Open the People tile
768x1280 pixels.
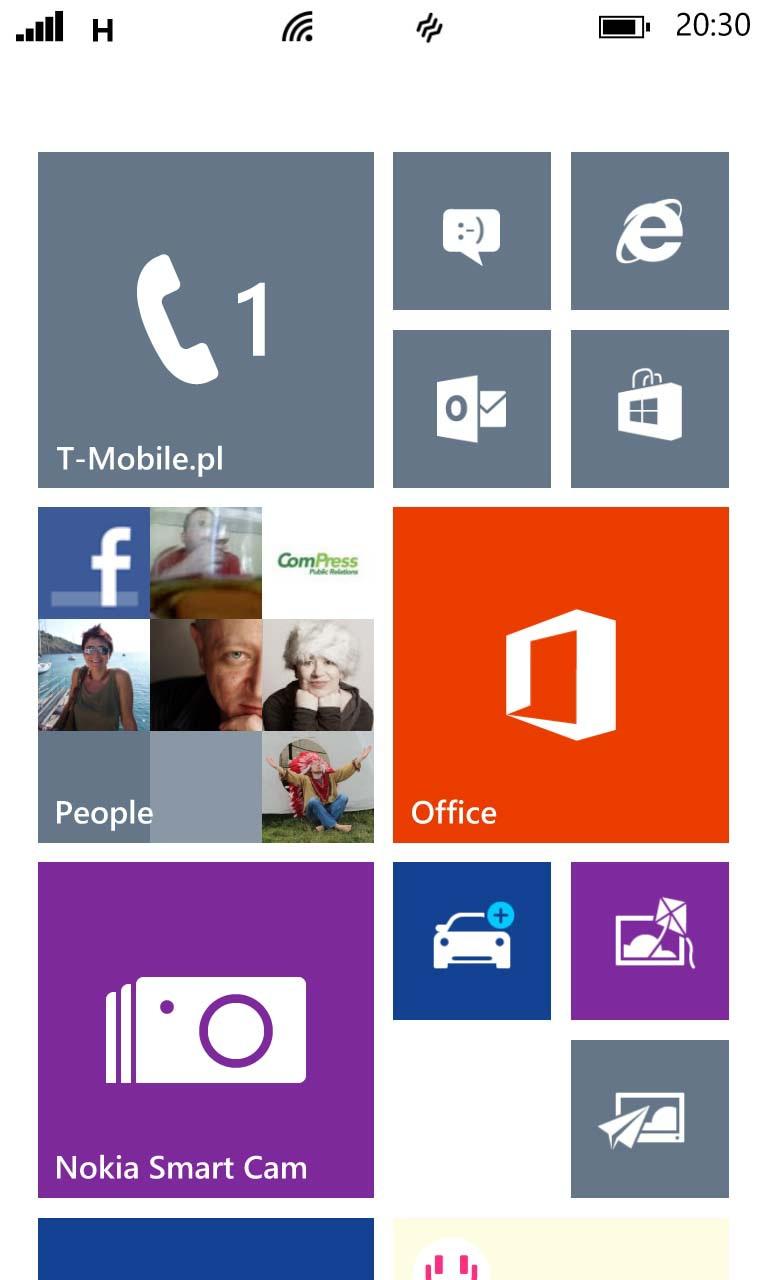[205, 675]
